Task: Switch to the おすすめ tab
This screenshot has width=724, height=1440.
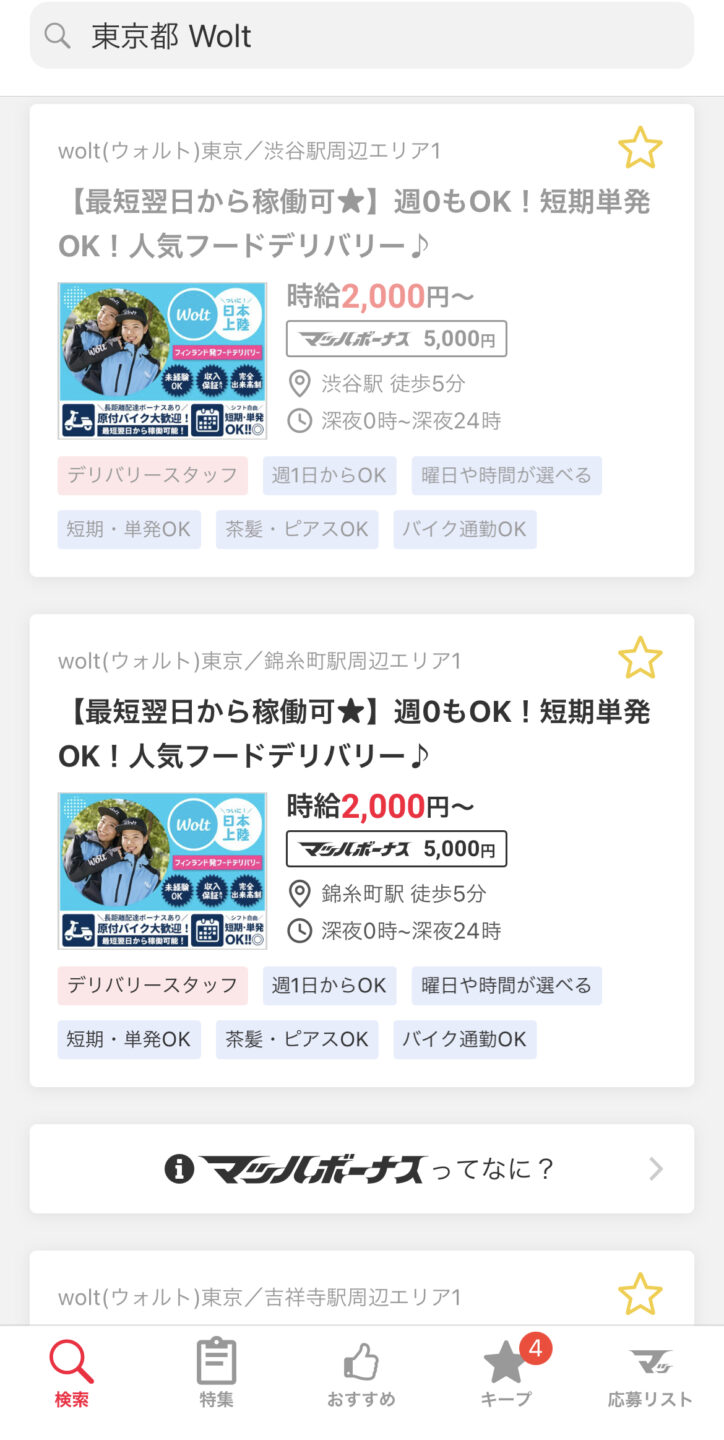Action: click(x=361, y=1375)
